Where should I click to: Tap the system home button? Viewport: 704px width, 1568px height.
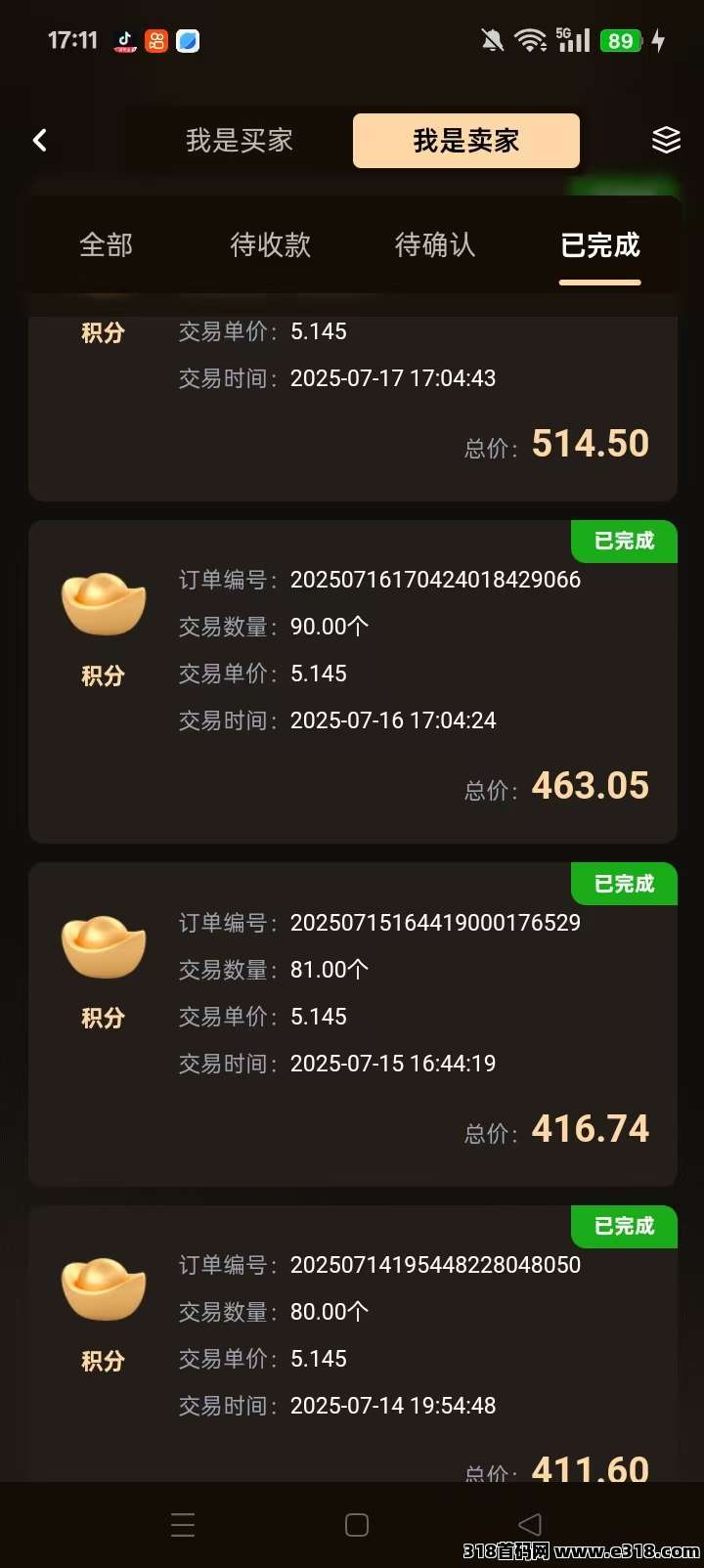[x=357, y=1525]
